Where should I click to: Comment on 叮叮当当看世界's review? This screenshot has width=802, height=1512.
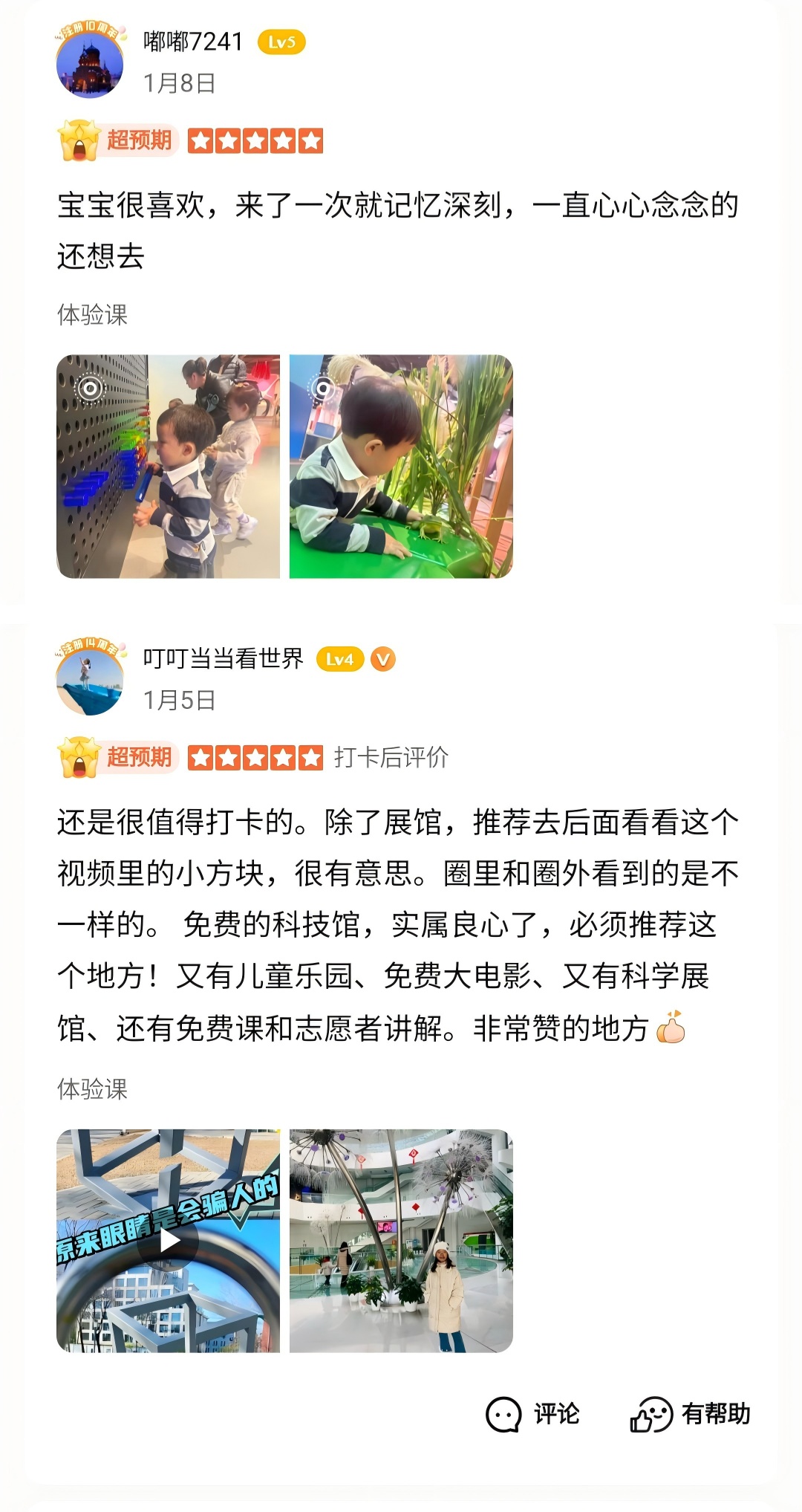click(533, 1414)
